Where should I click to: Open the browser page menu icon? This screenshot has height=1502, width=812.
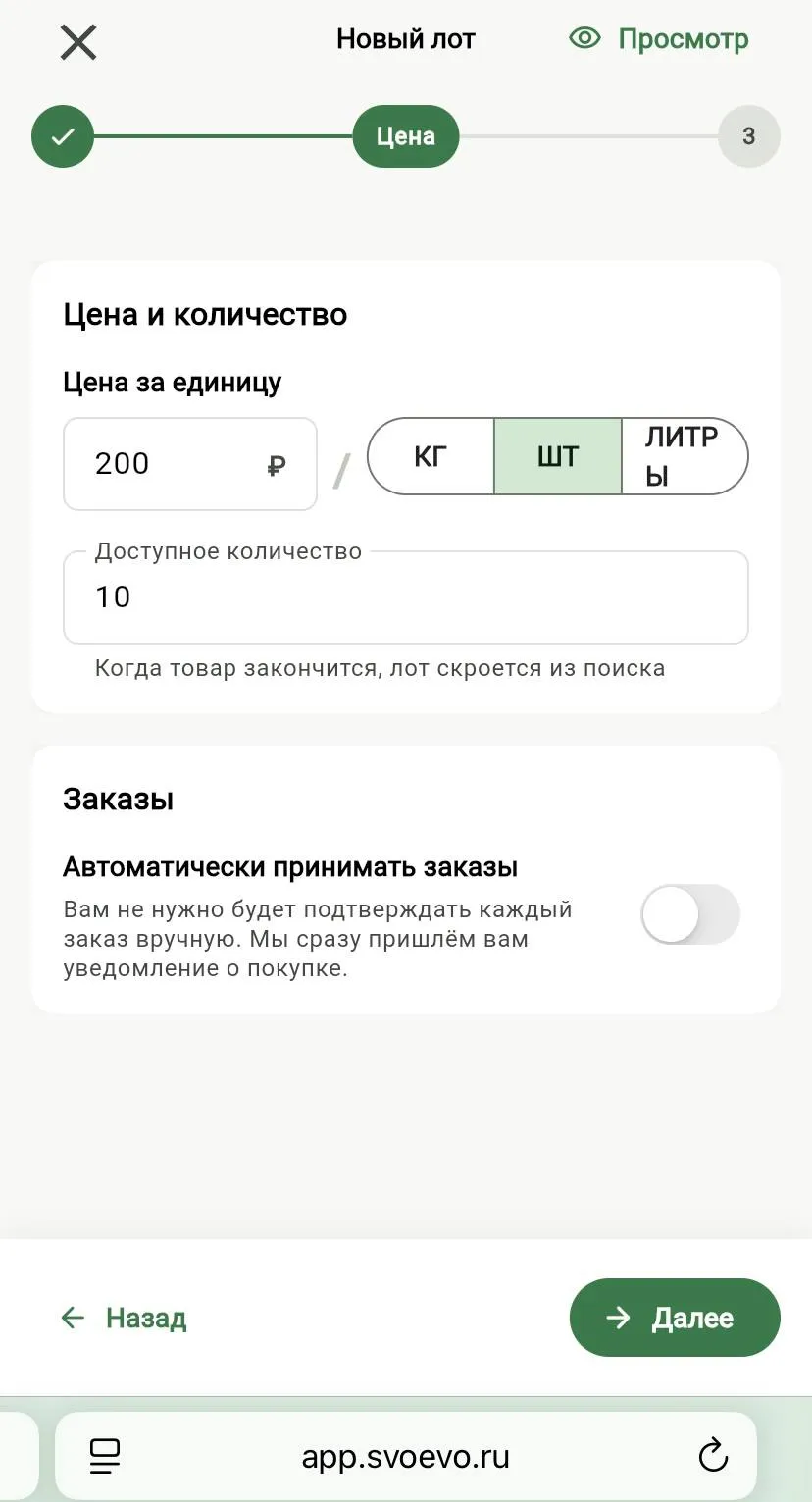[x=105, y=1456]
